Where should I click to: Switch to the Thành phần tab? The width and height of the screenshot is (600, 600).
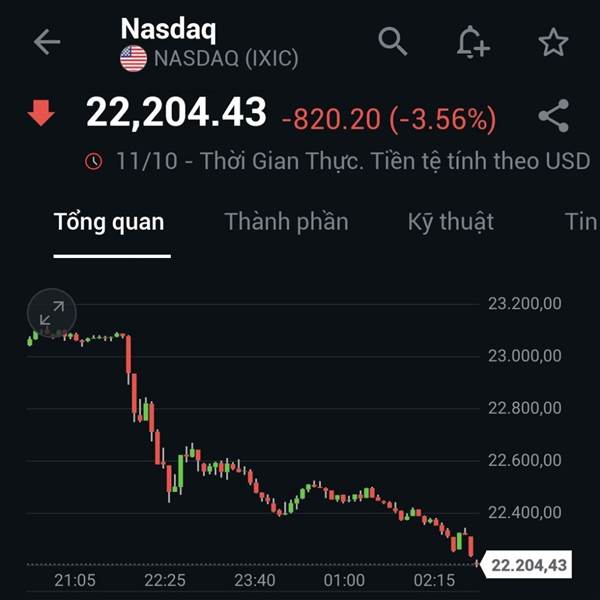click(286, 222)
